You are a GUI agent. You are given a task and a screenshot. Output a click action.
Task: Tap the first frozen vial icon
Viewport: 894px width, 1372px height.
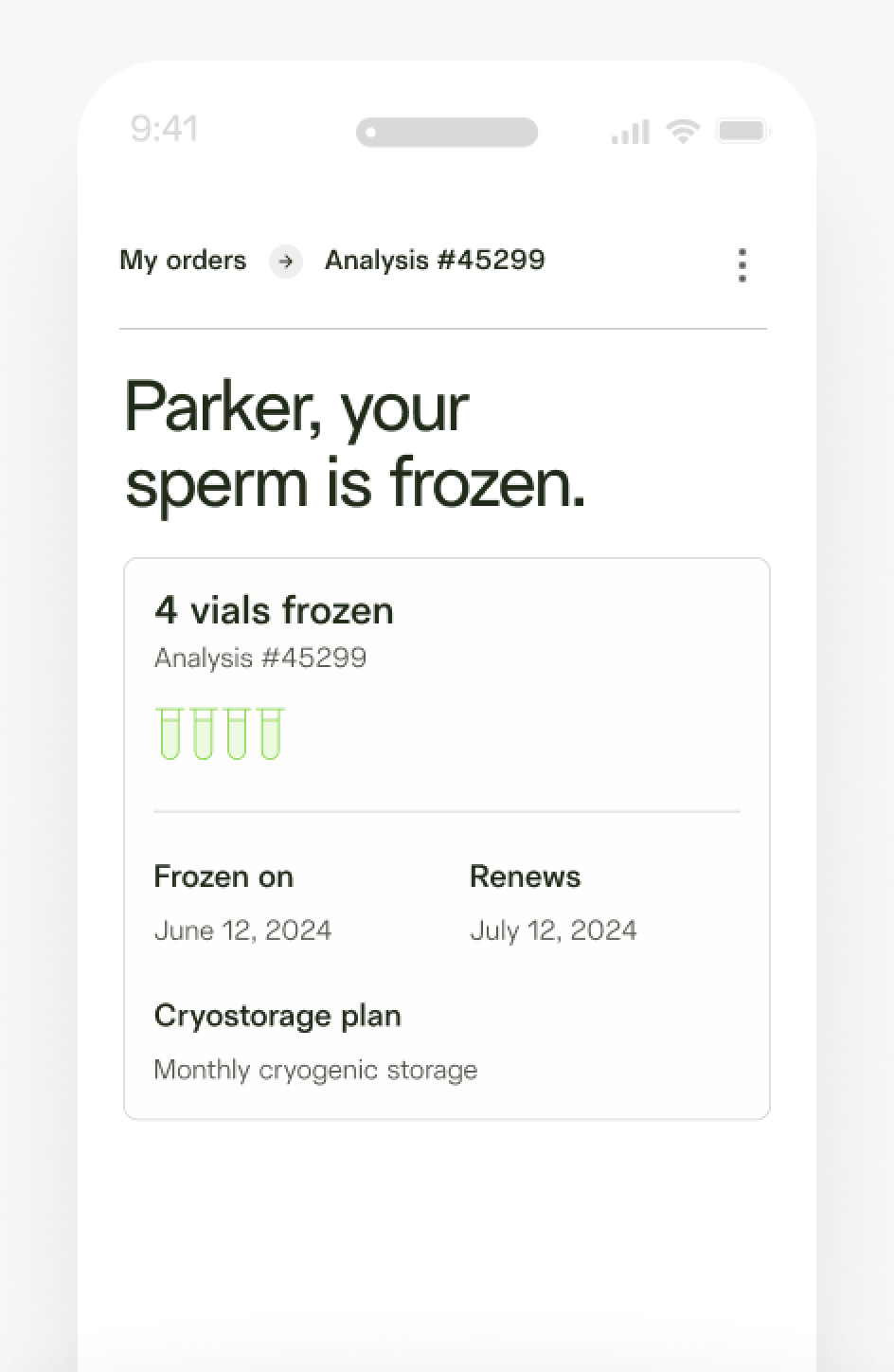click(171, 733)
